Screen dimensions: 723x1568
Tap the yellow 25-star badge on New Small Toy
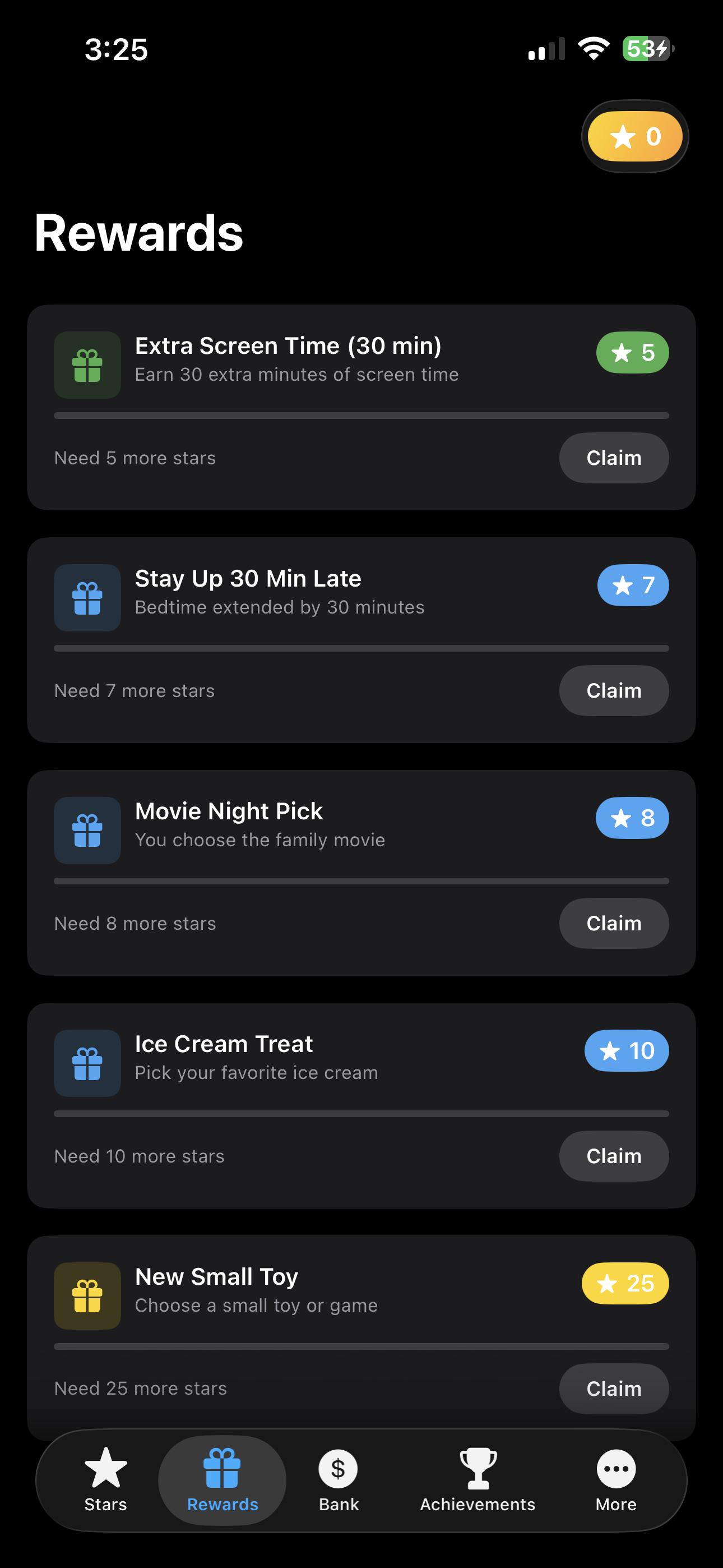click(x=625, y=1283)
